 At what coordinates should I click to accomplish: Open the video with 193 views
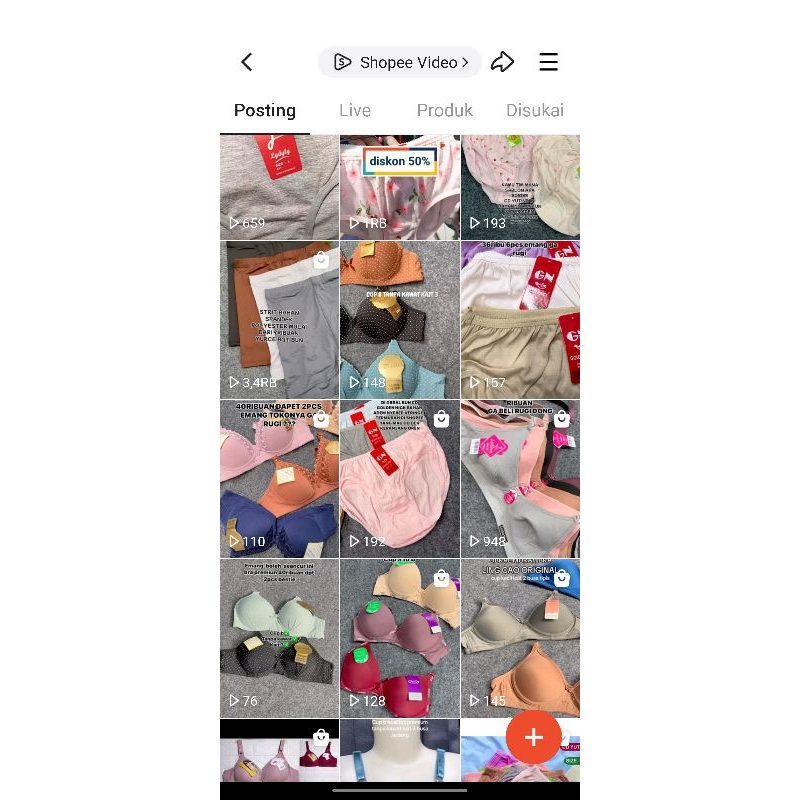520,187
